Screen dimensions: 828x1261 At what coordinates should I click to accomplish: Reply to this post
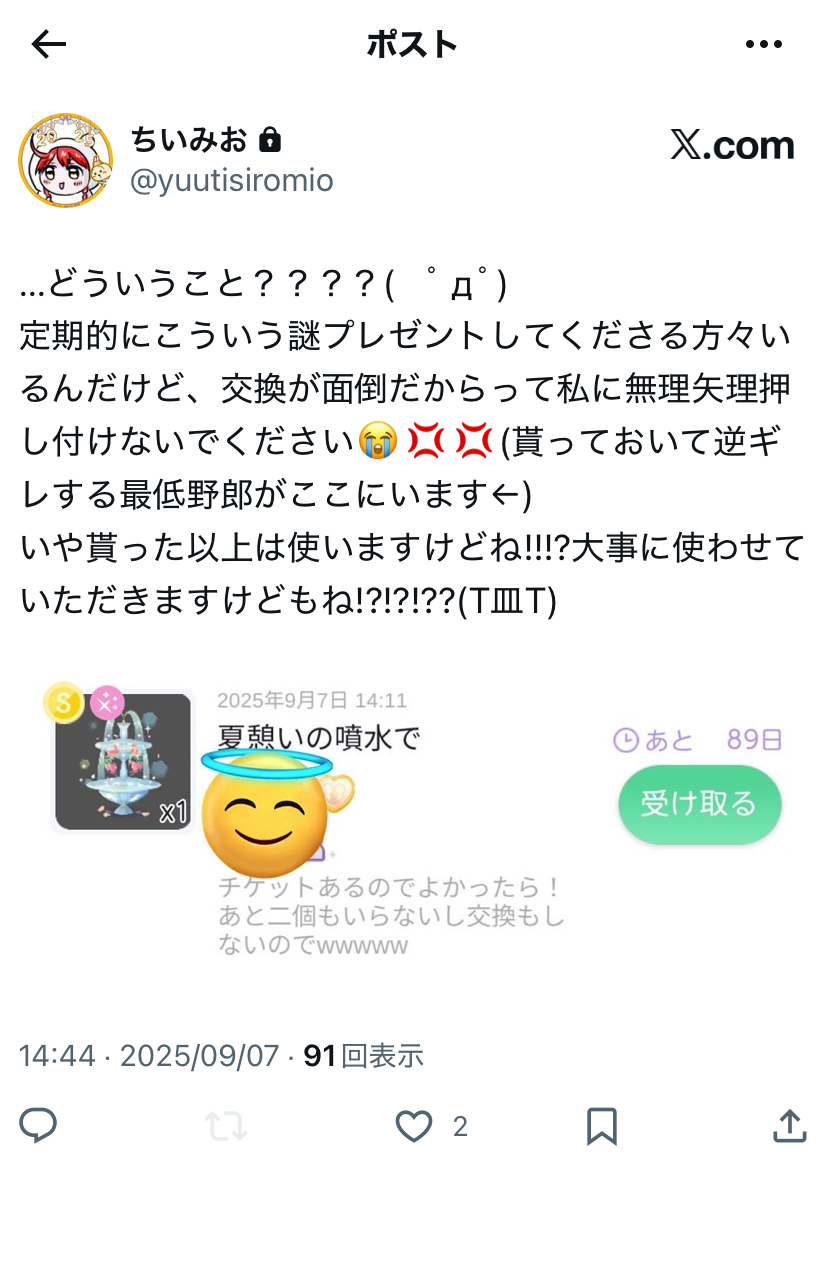(38, 1127)
